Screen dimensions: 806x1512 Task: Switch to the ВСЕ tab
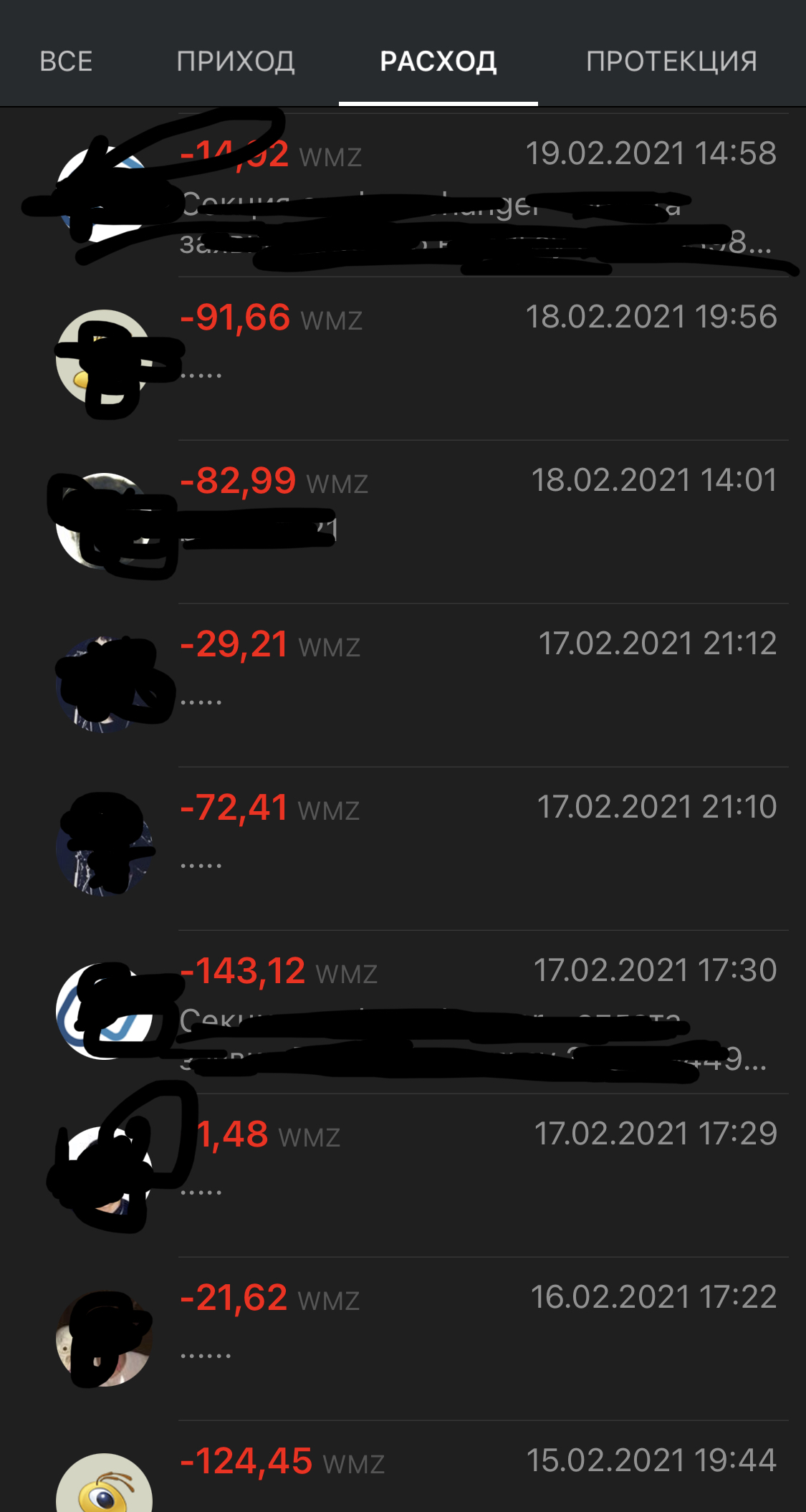(x=66, y=62)
